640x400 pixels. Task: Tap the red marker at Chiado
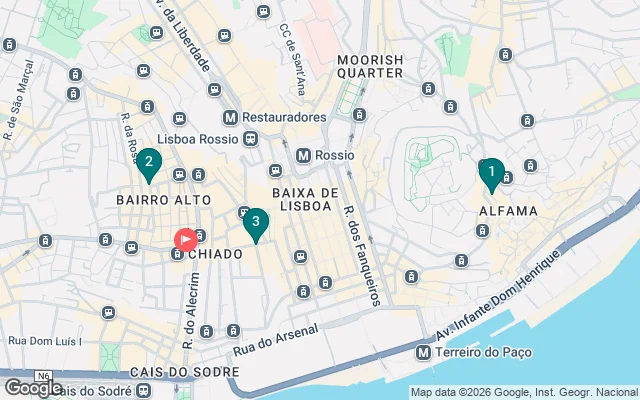click(186, 240)
